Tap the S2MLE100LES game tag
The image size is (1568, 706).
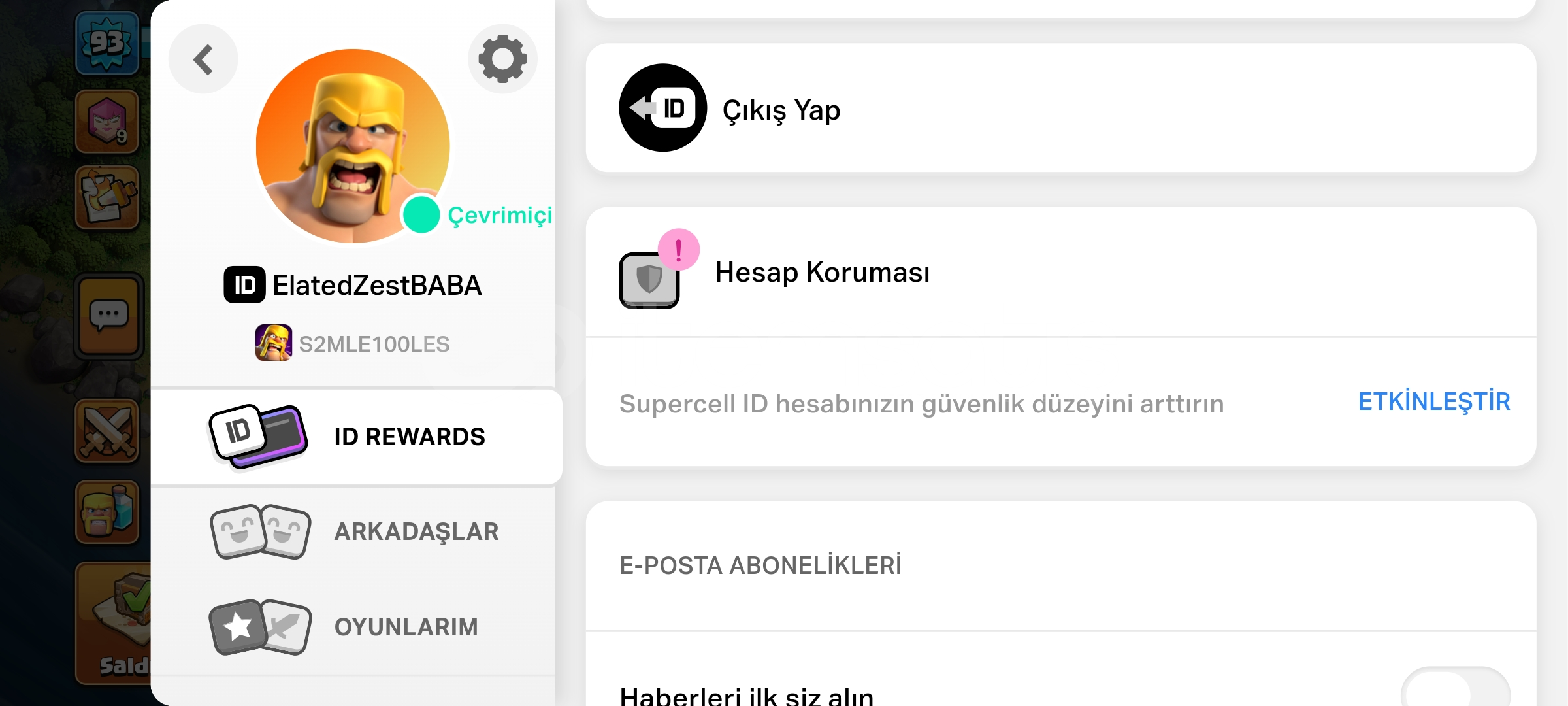353,344
